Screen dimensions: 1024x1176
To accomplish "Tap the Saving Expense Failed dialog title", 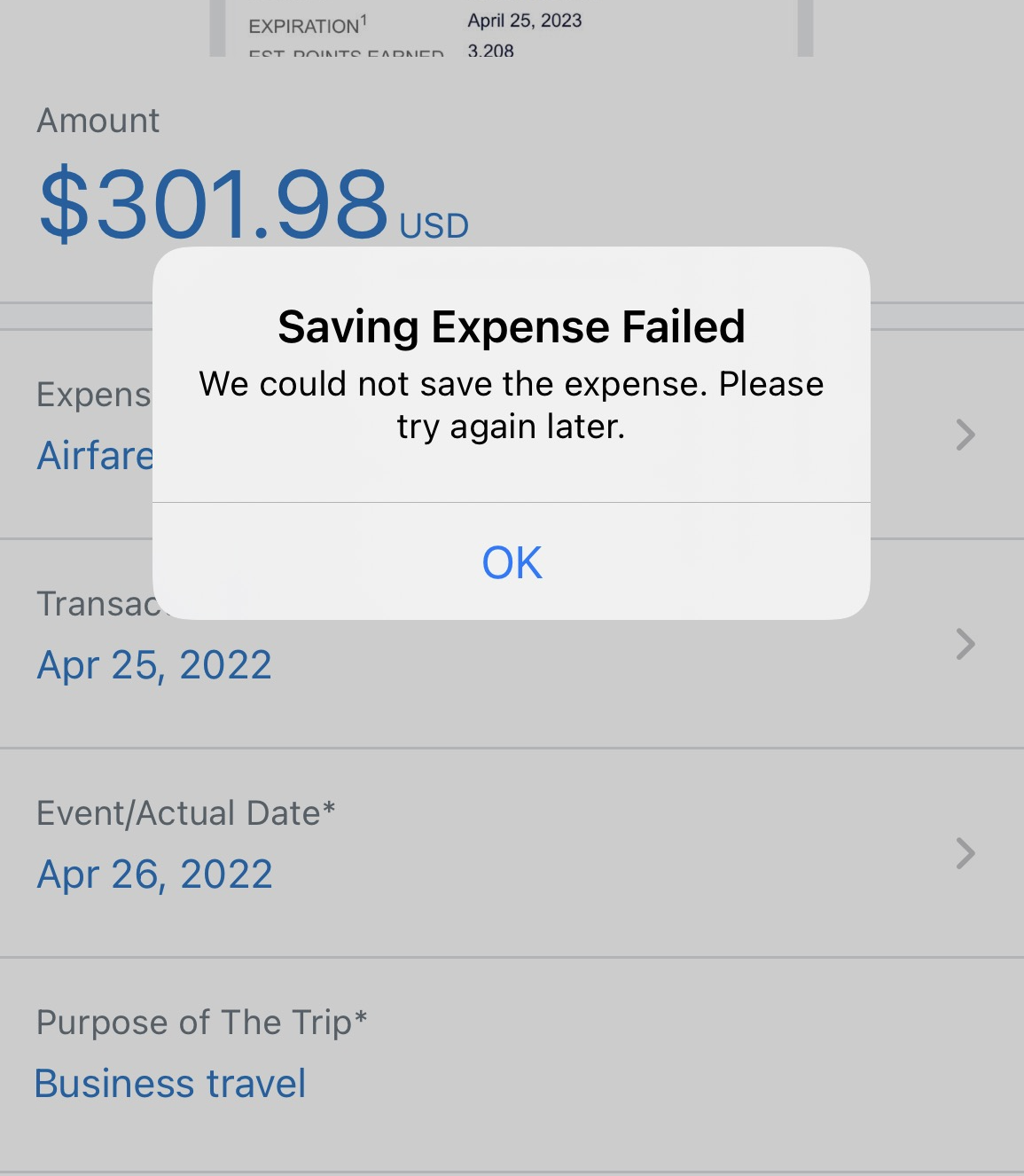I will pyautogui.click(x=512, y=326).
